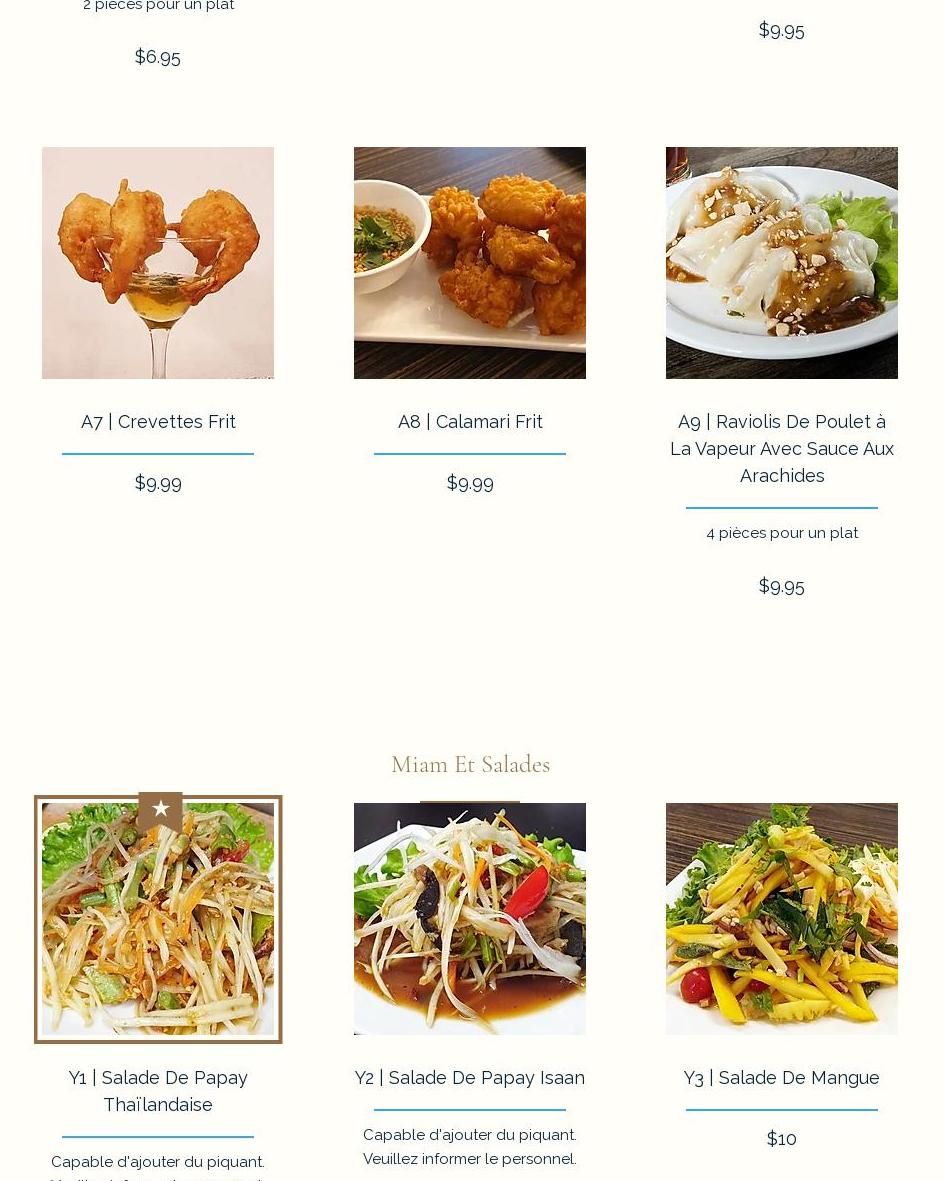Tap the Y3 Salade De Mangue card
945x1181 pixels.
[782, 919]
